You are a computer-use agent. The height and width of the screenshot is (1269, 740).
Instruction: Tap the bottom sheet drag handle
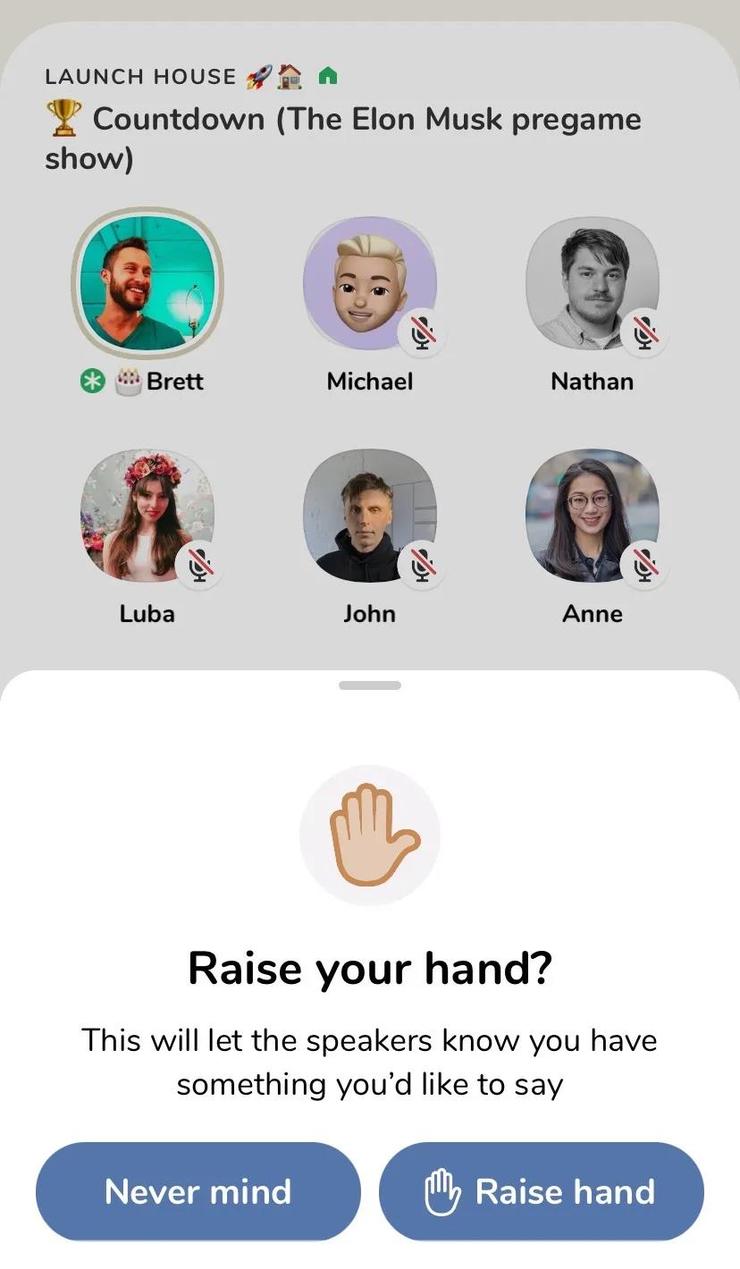[369, 685]
